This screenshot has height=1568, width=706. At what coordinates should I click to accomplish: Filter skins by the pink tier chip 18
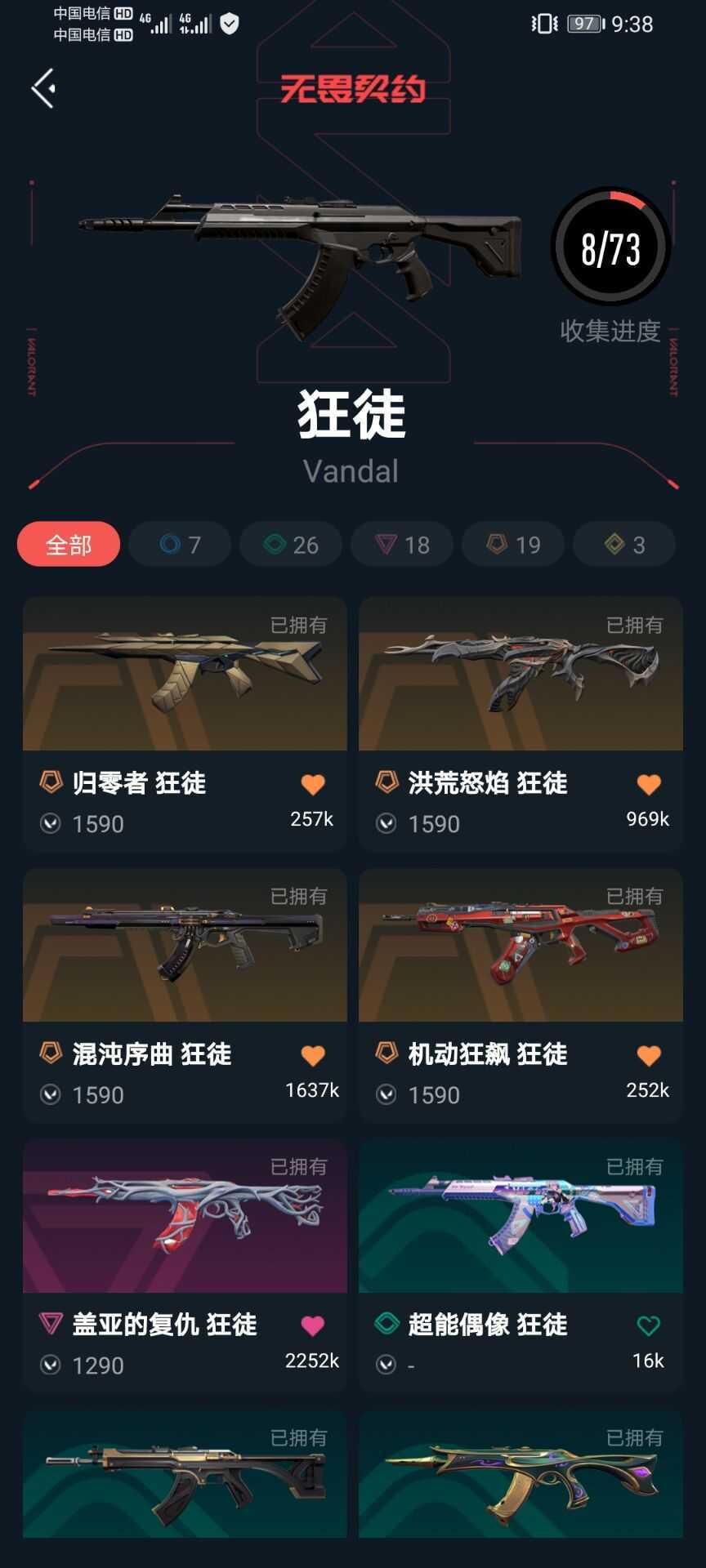click(x=402, y=544)
